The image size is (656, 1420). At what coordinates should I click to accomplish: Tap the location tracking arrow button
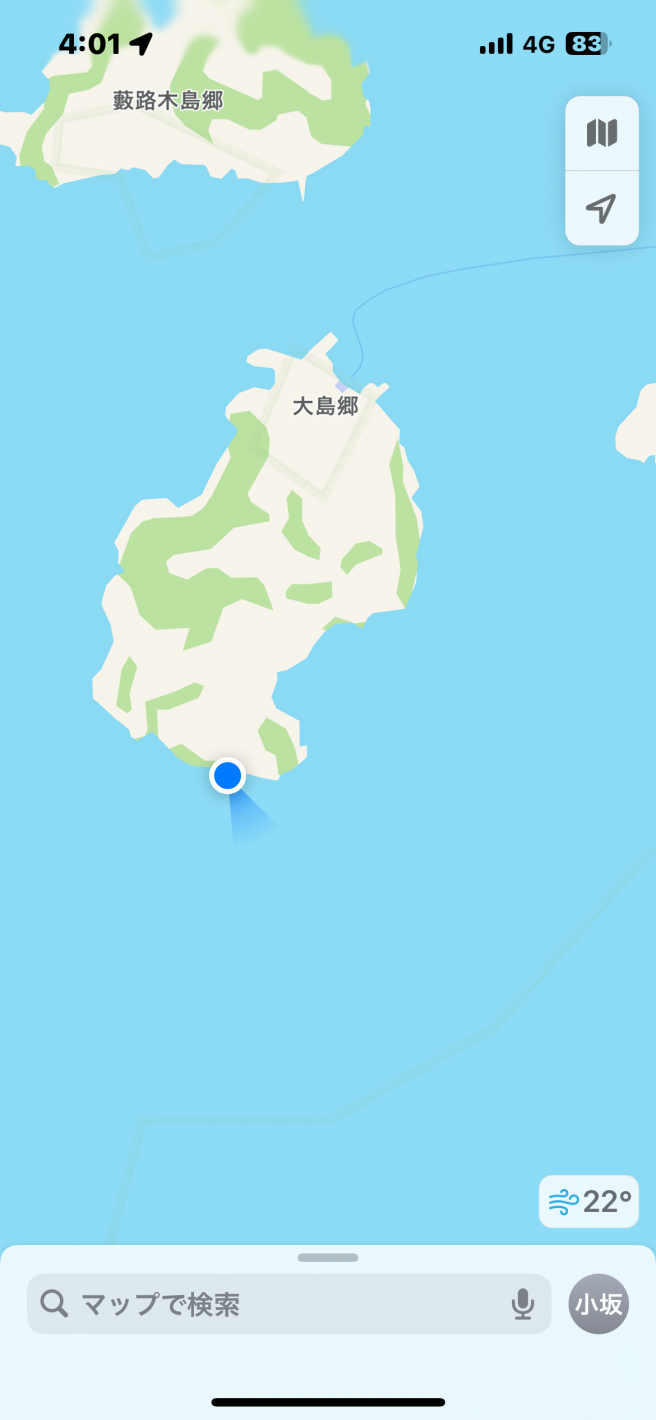[602, 208]
